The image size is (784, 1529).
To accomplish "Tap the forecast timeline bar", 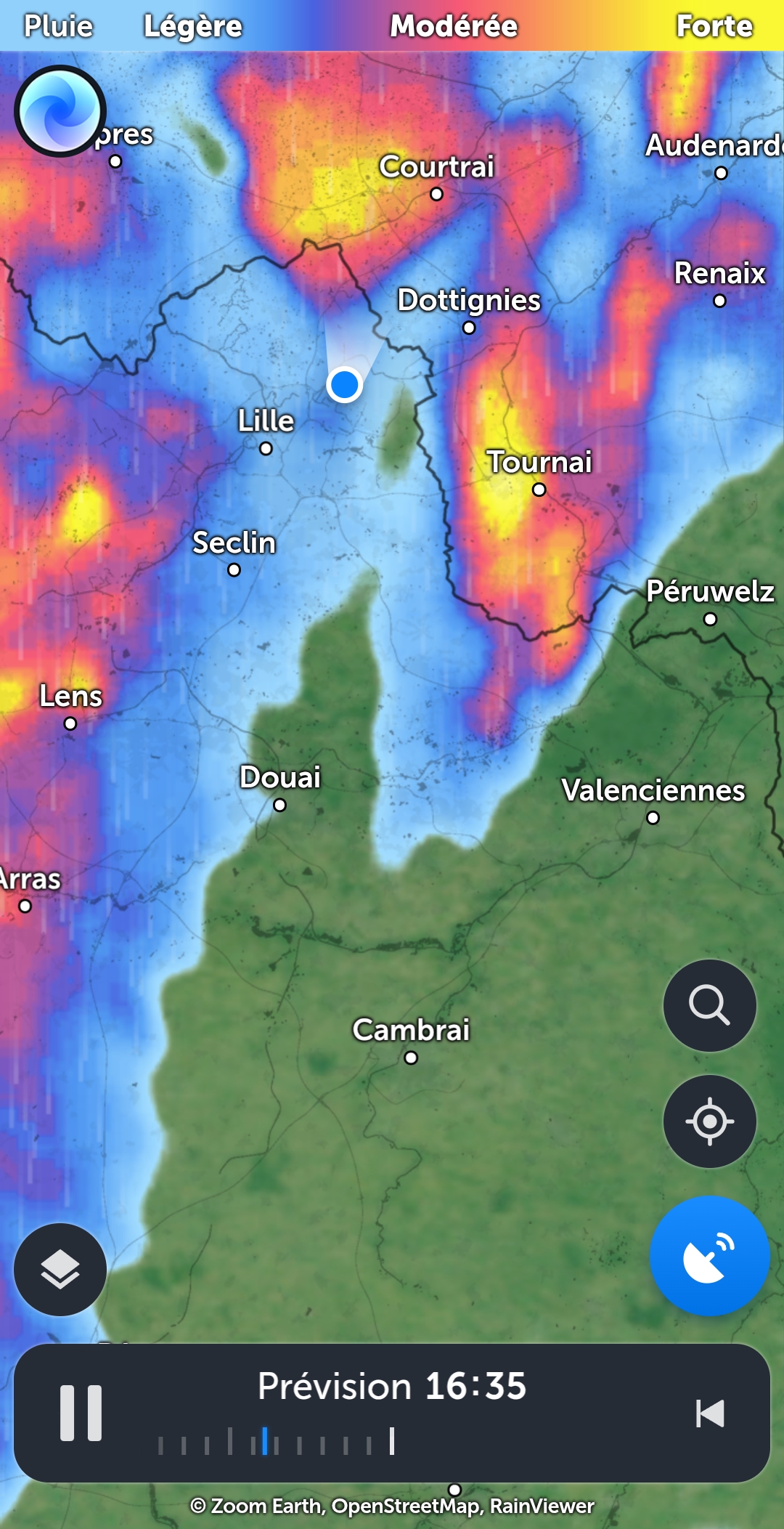I will (276, 1441).
